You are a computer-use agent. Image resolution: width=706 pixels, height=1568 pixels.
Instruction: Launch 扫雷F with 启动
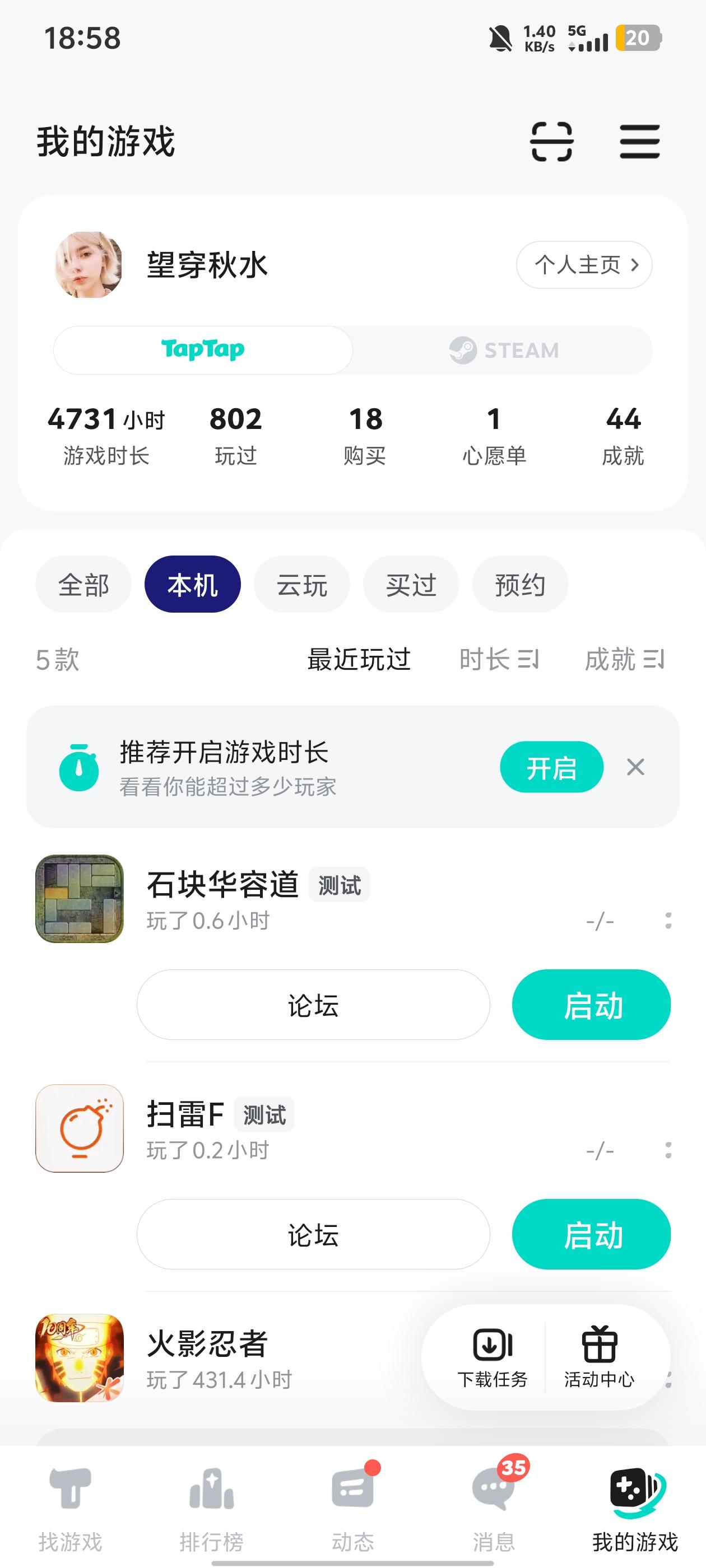tap(591, 1234)
